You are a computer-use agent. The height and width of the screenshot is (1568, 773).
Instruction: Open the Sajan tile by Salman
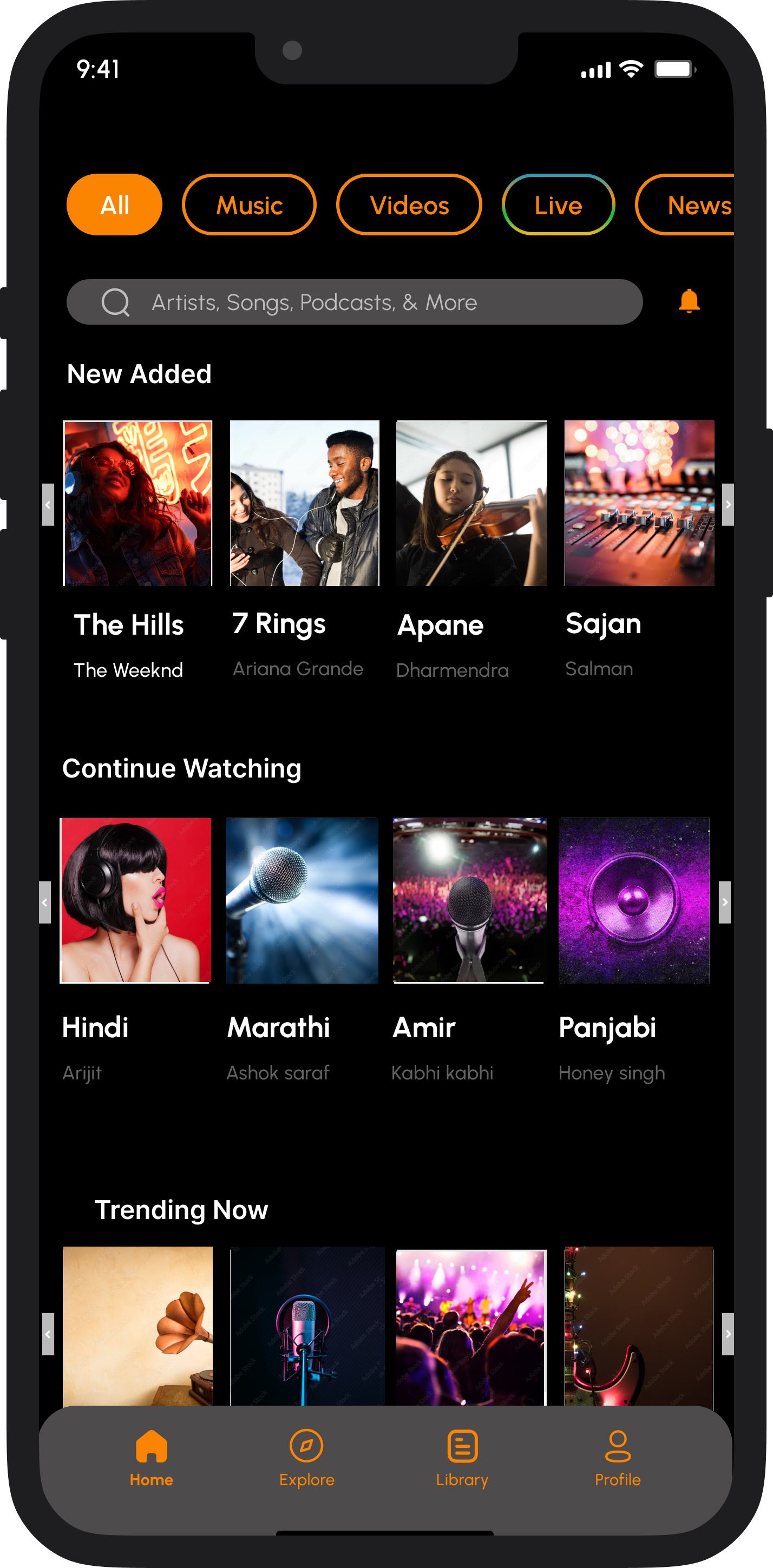tap(639, 503)
